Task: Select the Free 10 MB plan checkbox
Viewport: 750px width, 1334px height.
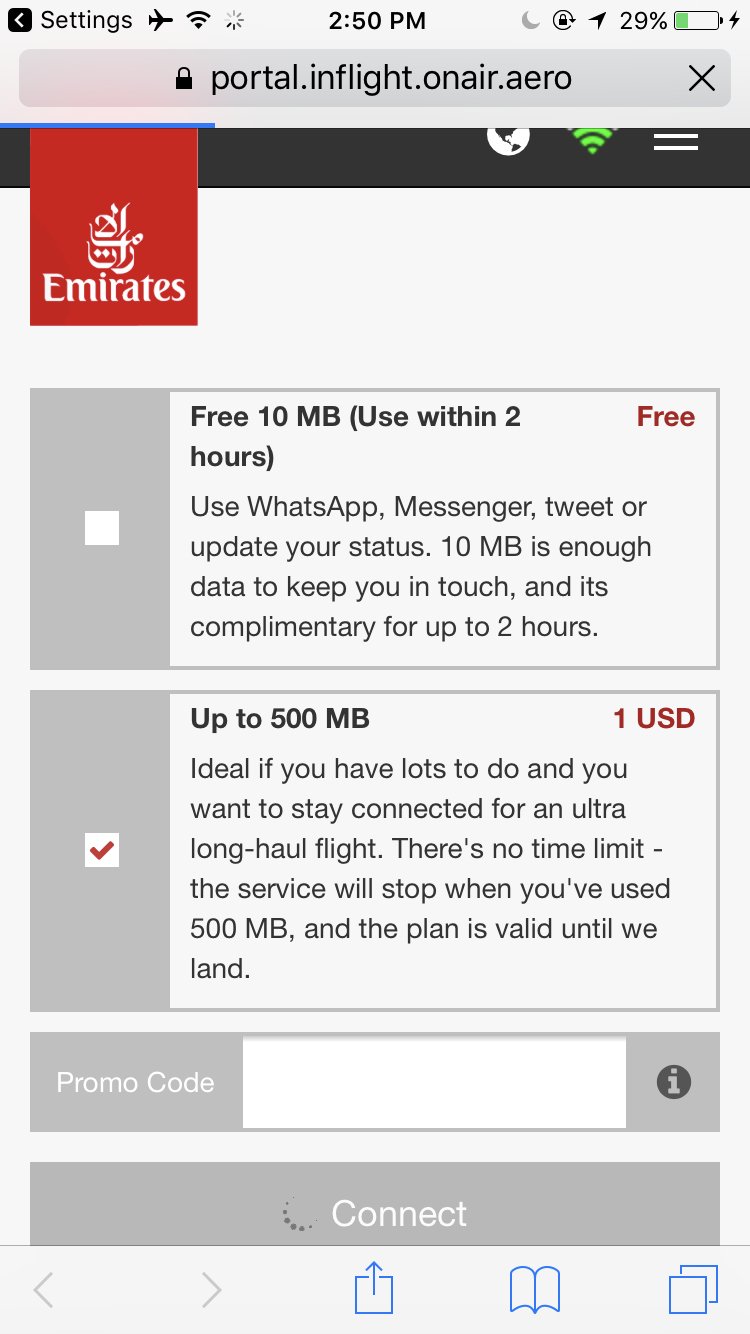Action: (102, 528)
